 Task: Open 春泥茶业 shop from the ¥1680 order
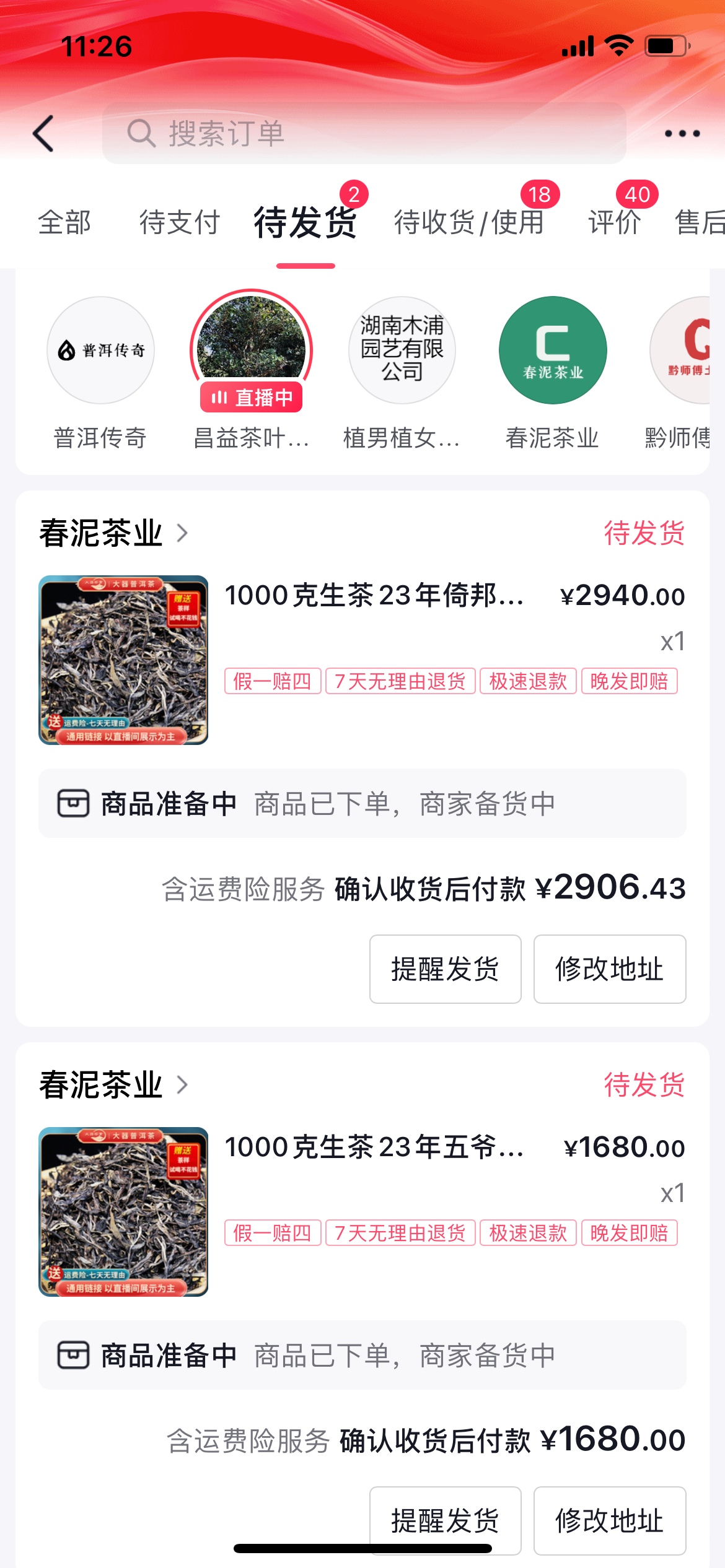tap(113, 1084)
